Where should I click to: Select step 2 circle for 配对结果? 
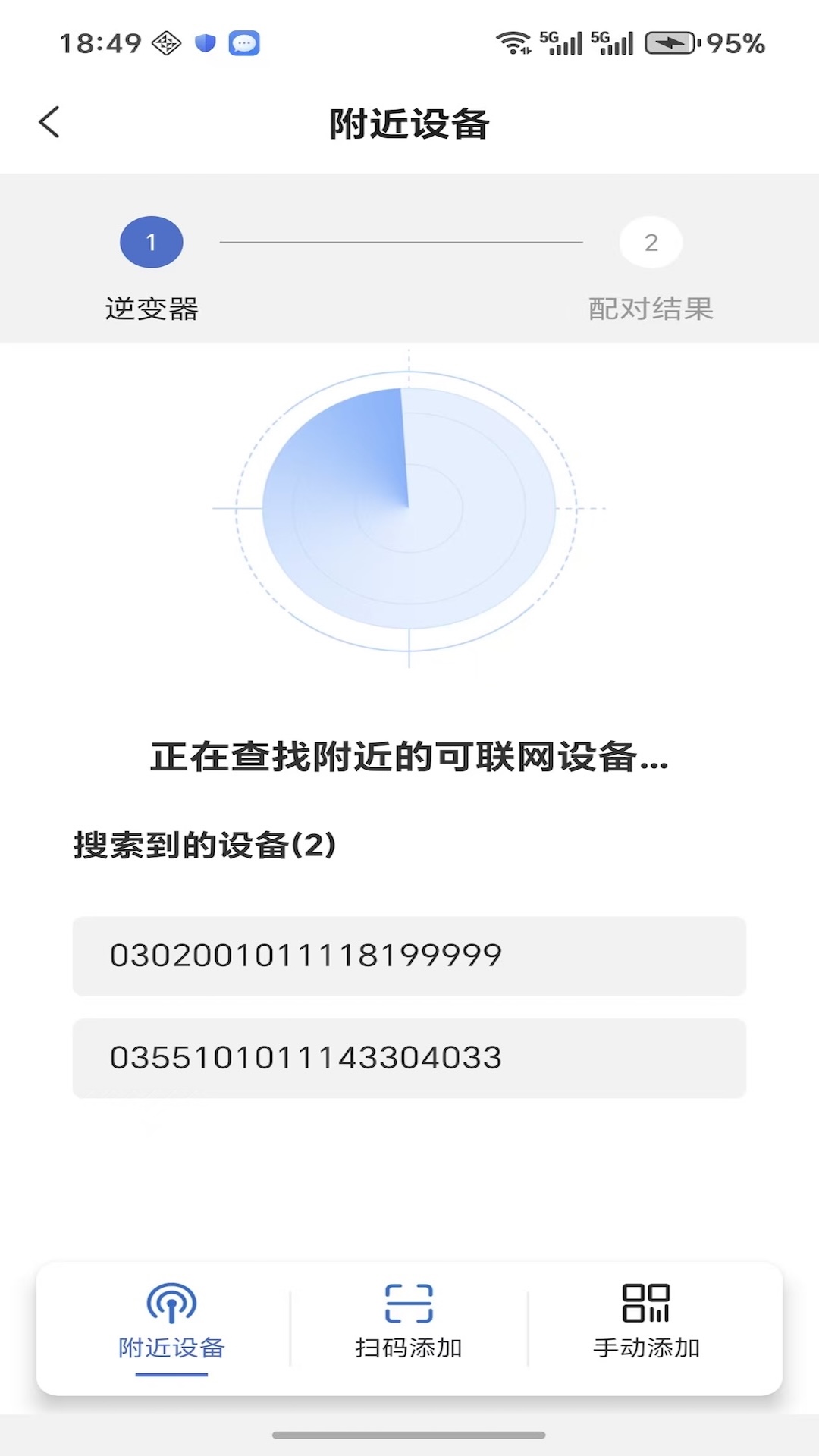[650, 242]
